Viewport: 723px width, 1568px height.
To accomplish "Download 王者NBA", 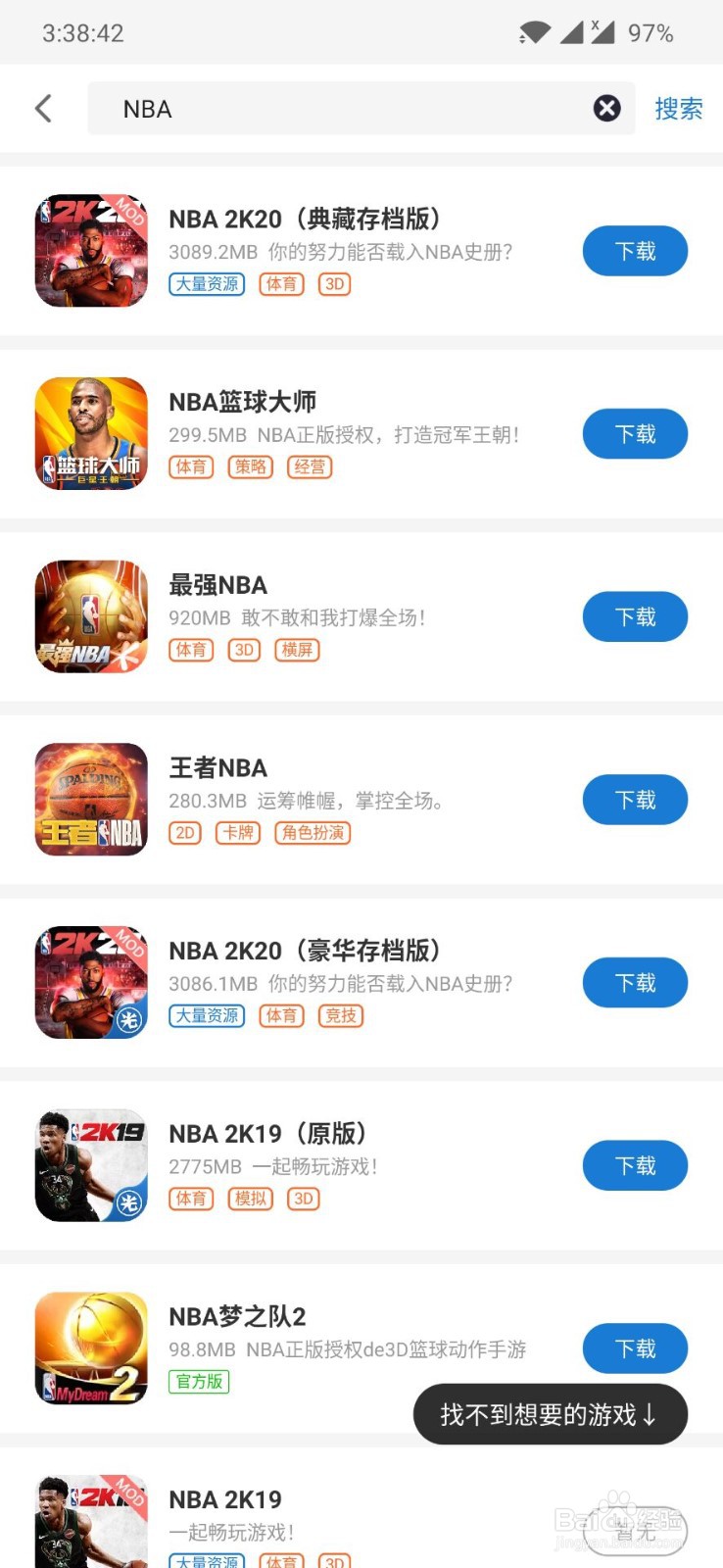I will [635, 801].
